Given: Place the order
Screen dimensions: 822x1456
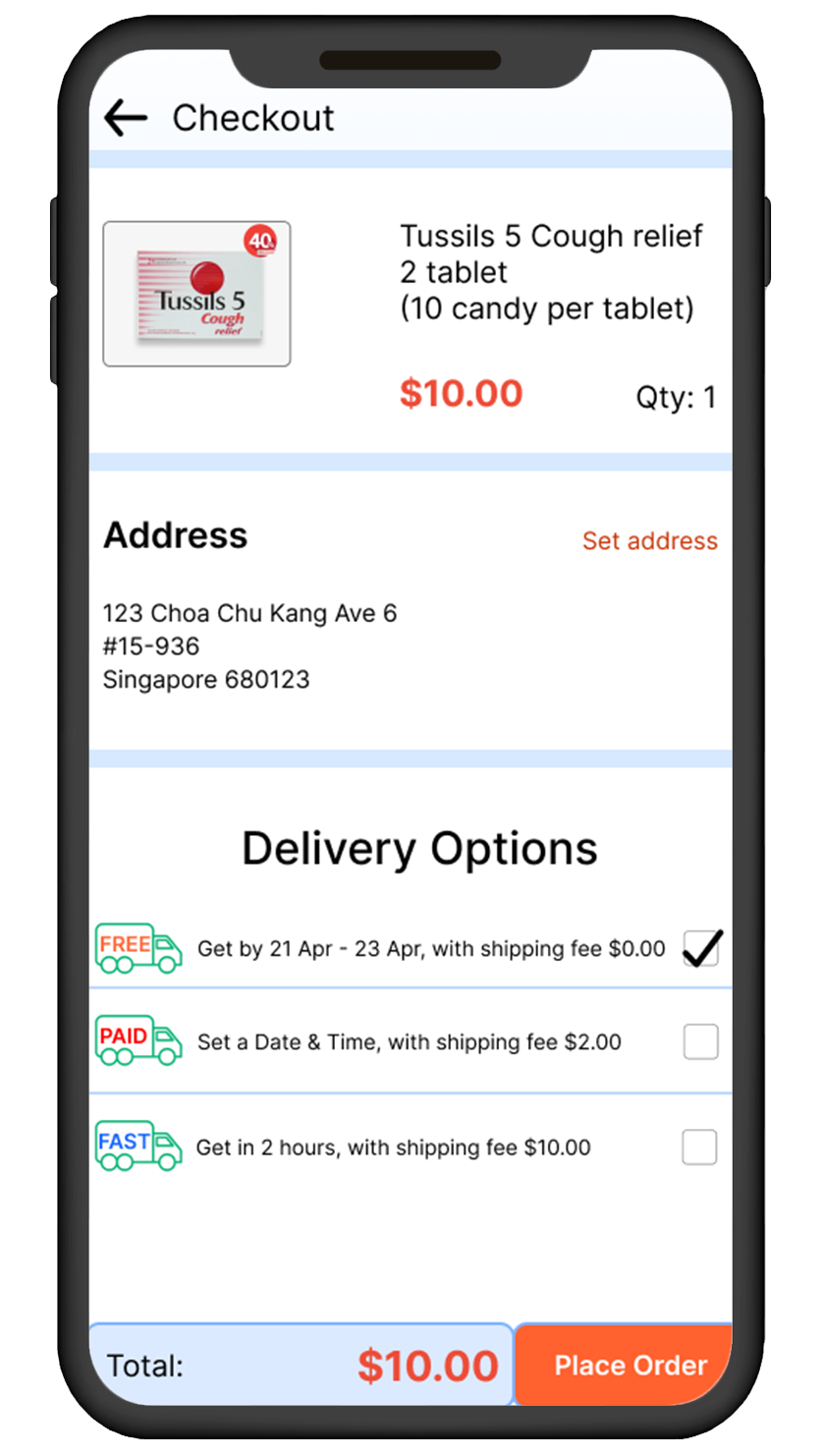Looking at the screenshot, I should click(629, 1366).
